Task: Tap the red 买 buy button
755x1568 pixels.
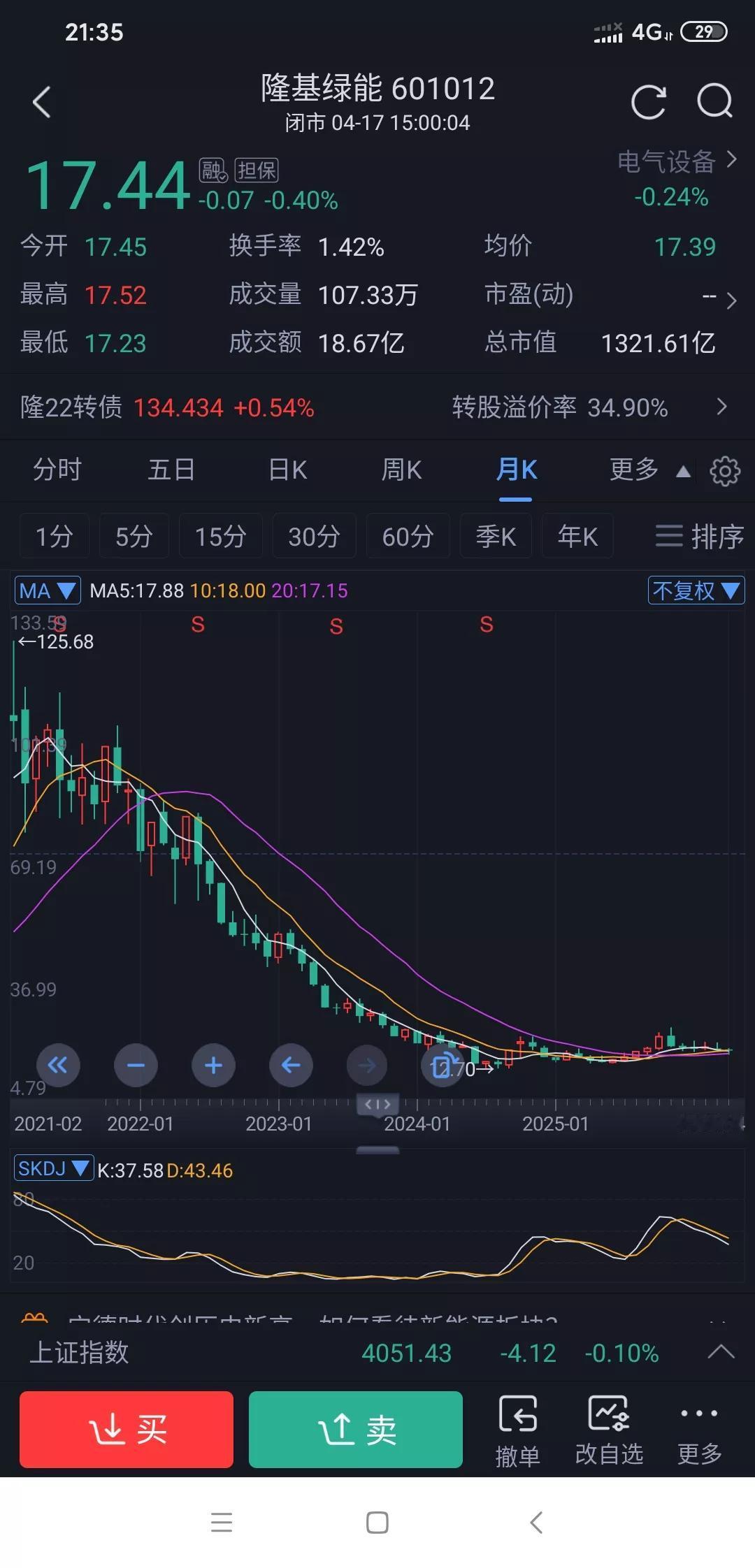Action: [126, 1429]
